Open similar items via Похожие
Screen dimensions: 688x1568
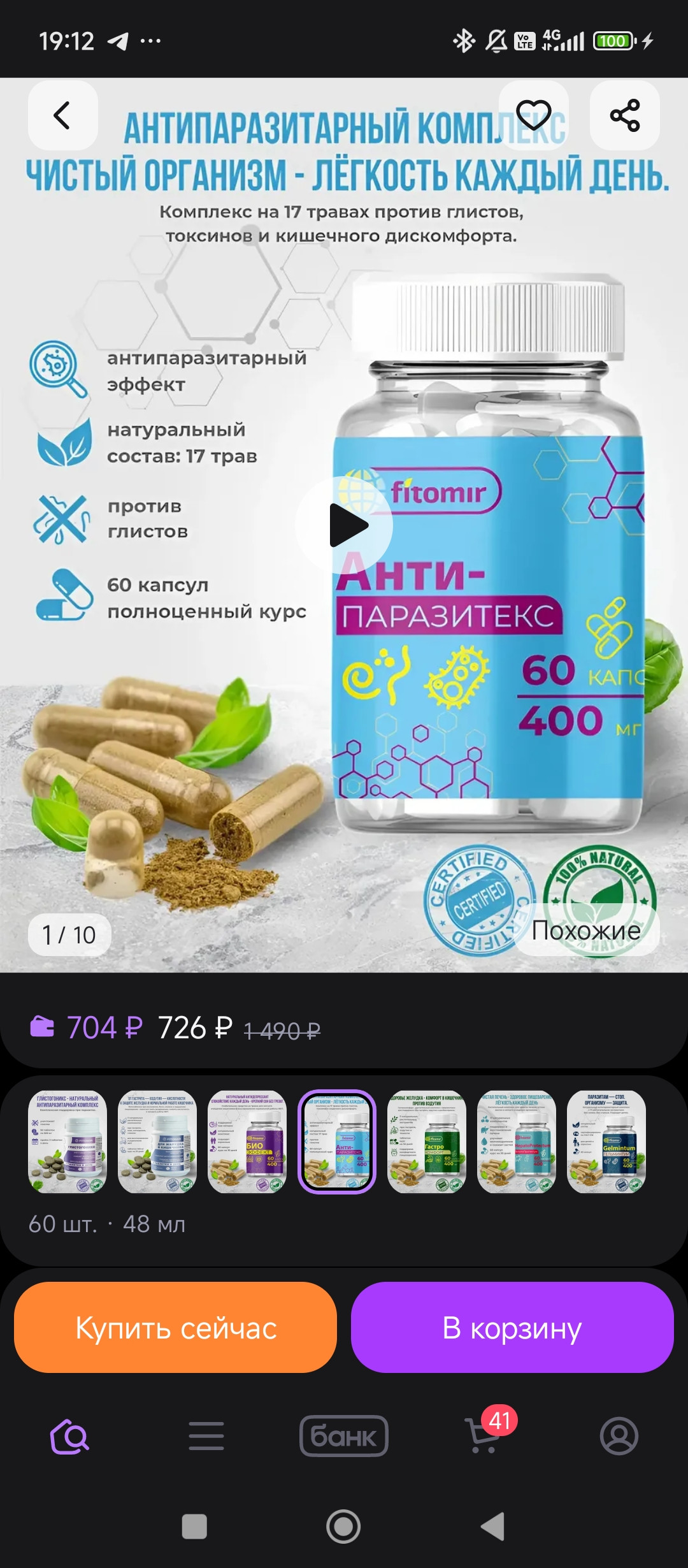(x=586, y=930)
